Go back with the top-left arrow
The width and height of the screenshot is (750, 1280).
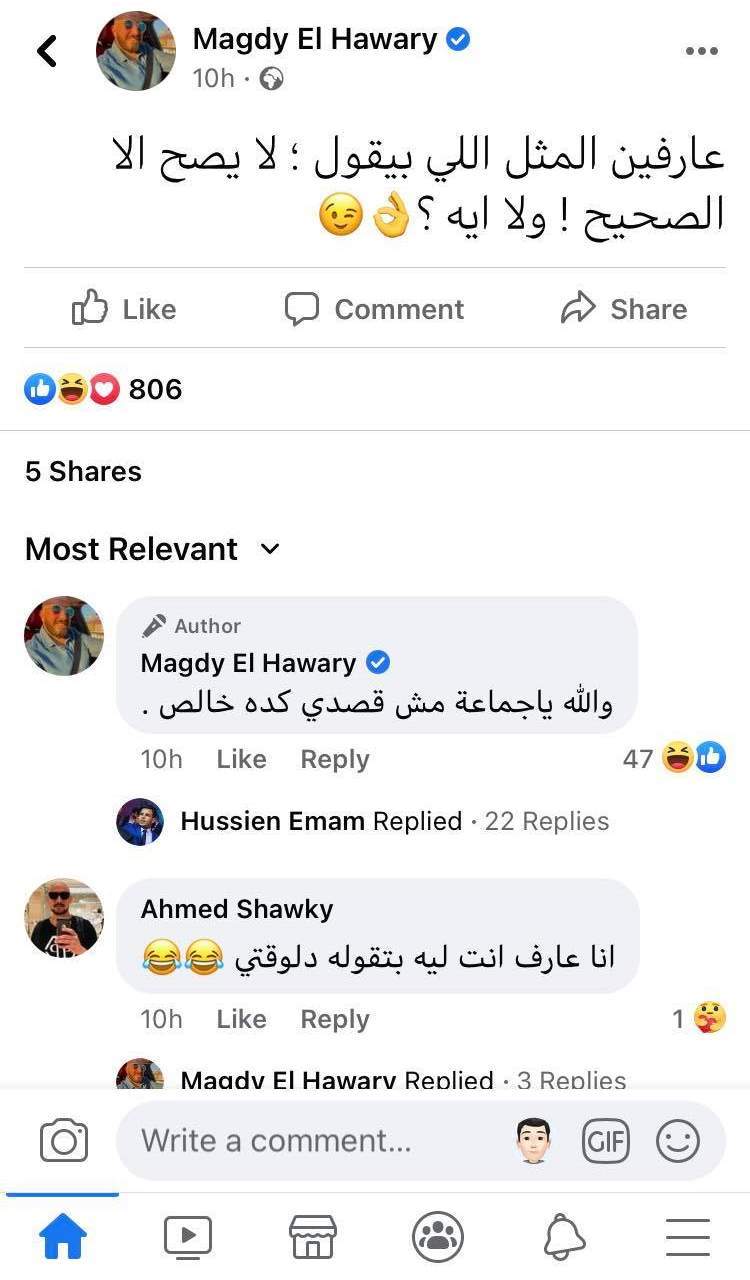point(47,51)
